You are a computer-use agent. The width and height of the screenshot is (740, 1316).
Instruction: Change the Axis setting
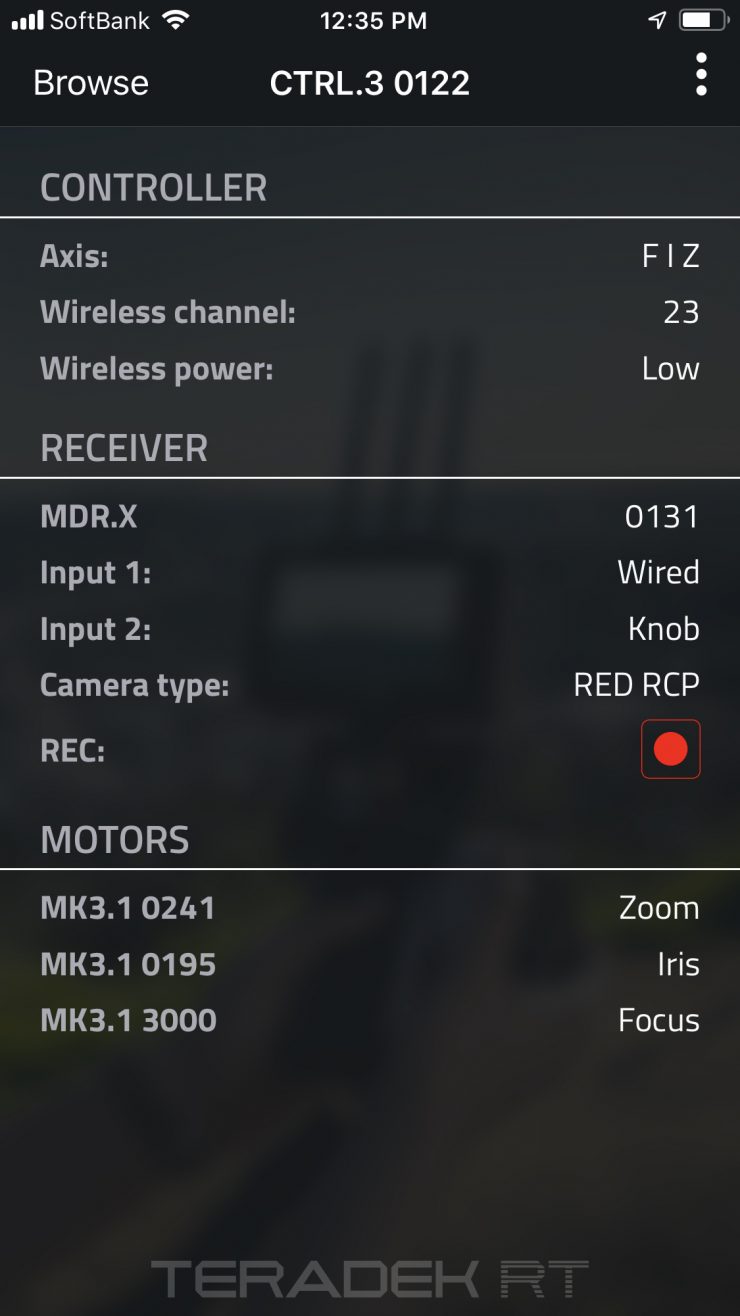coord(370,256)
